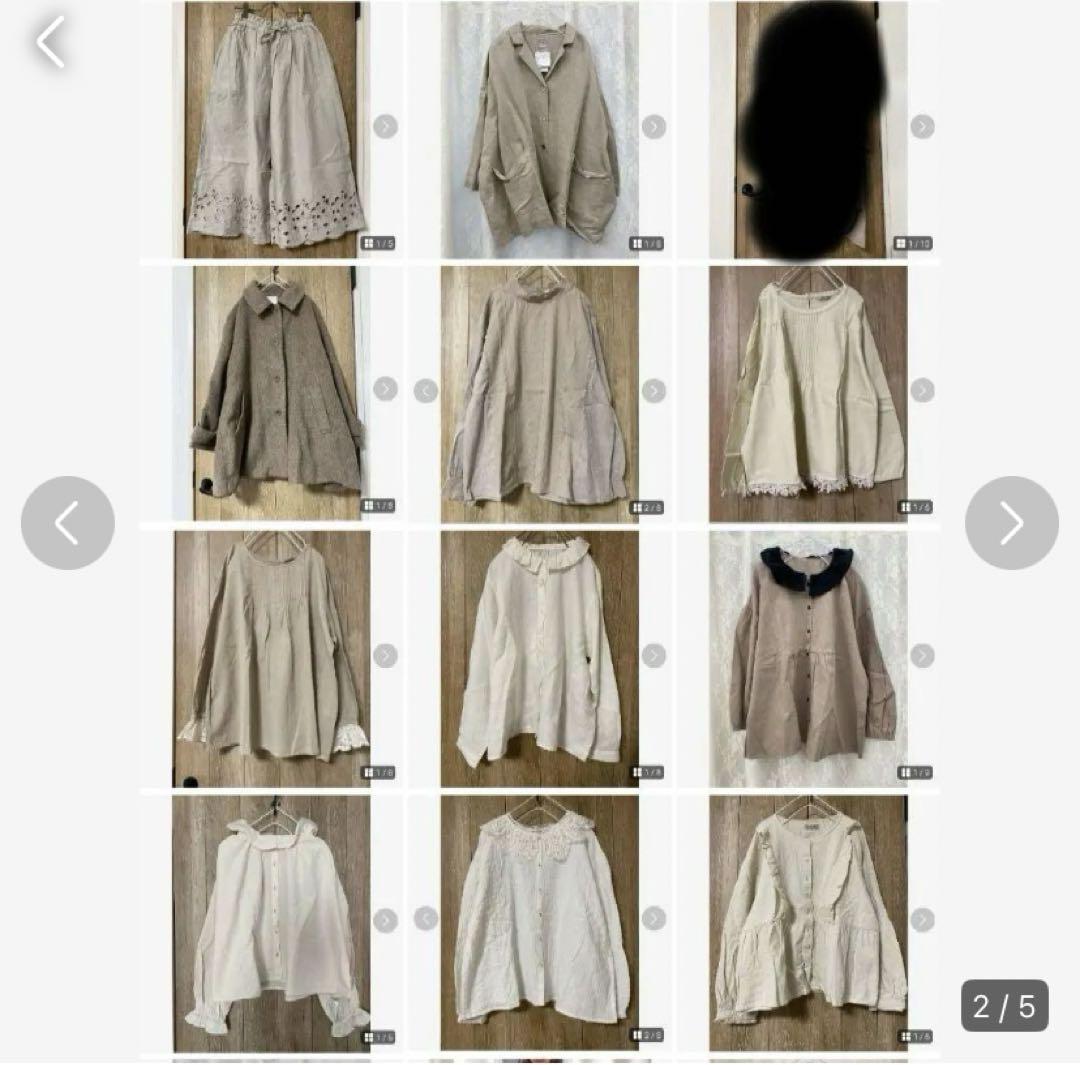
Task: Show the previous product photo
Action: [x=68, y=523]
